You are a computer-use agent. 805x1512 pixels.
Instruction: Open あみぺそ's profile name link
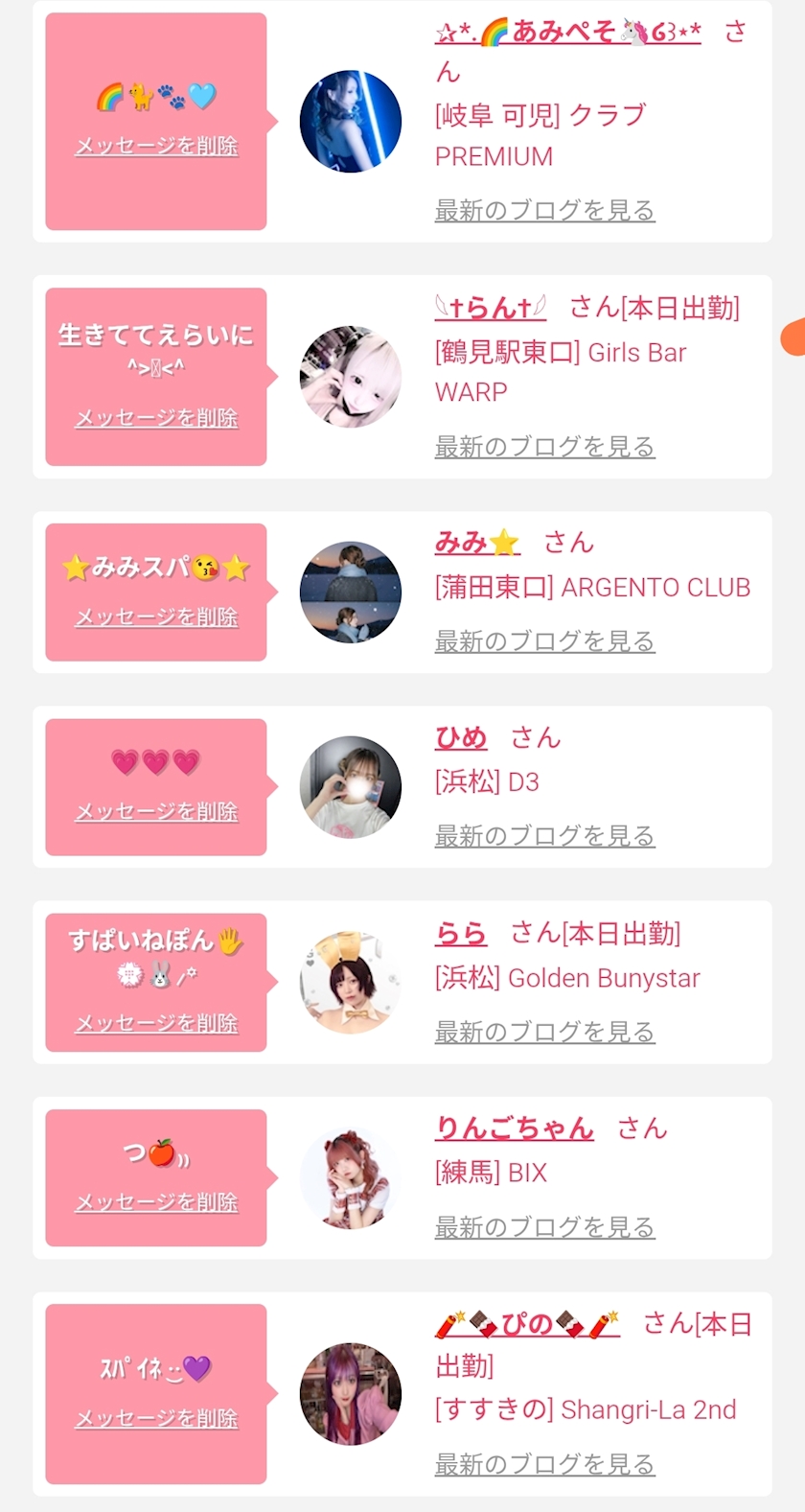(567, 32)
